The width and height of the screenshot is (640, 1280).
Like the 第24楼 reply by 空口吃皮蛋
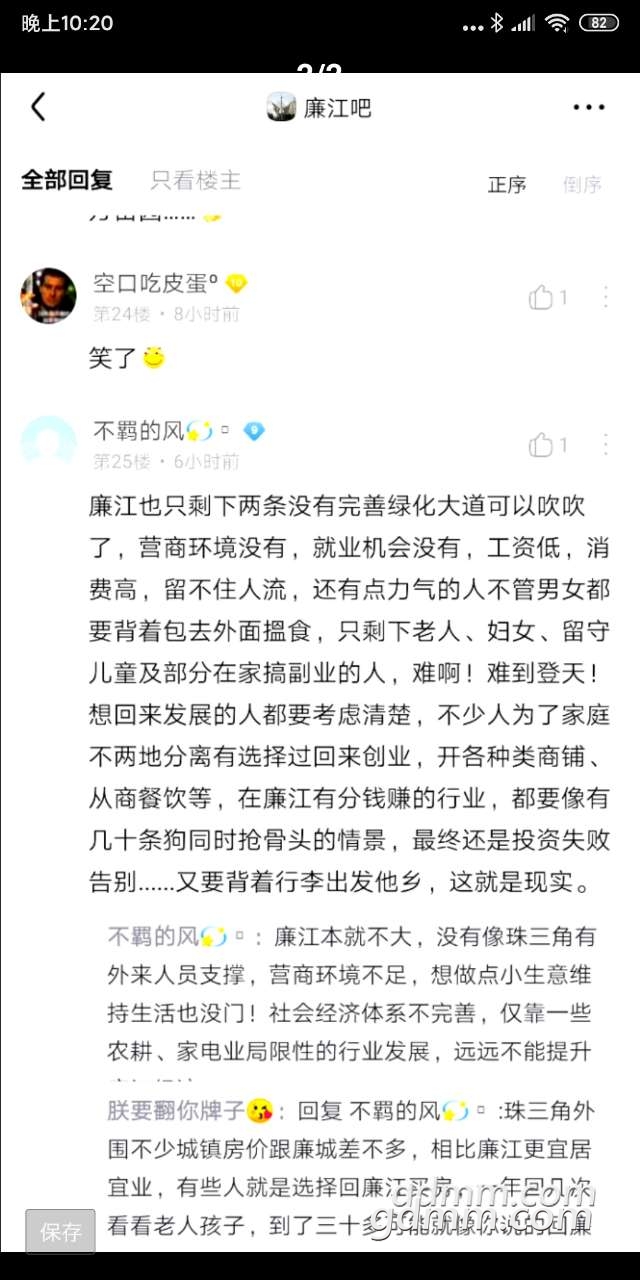(547, 297)
